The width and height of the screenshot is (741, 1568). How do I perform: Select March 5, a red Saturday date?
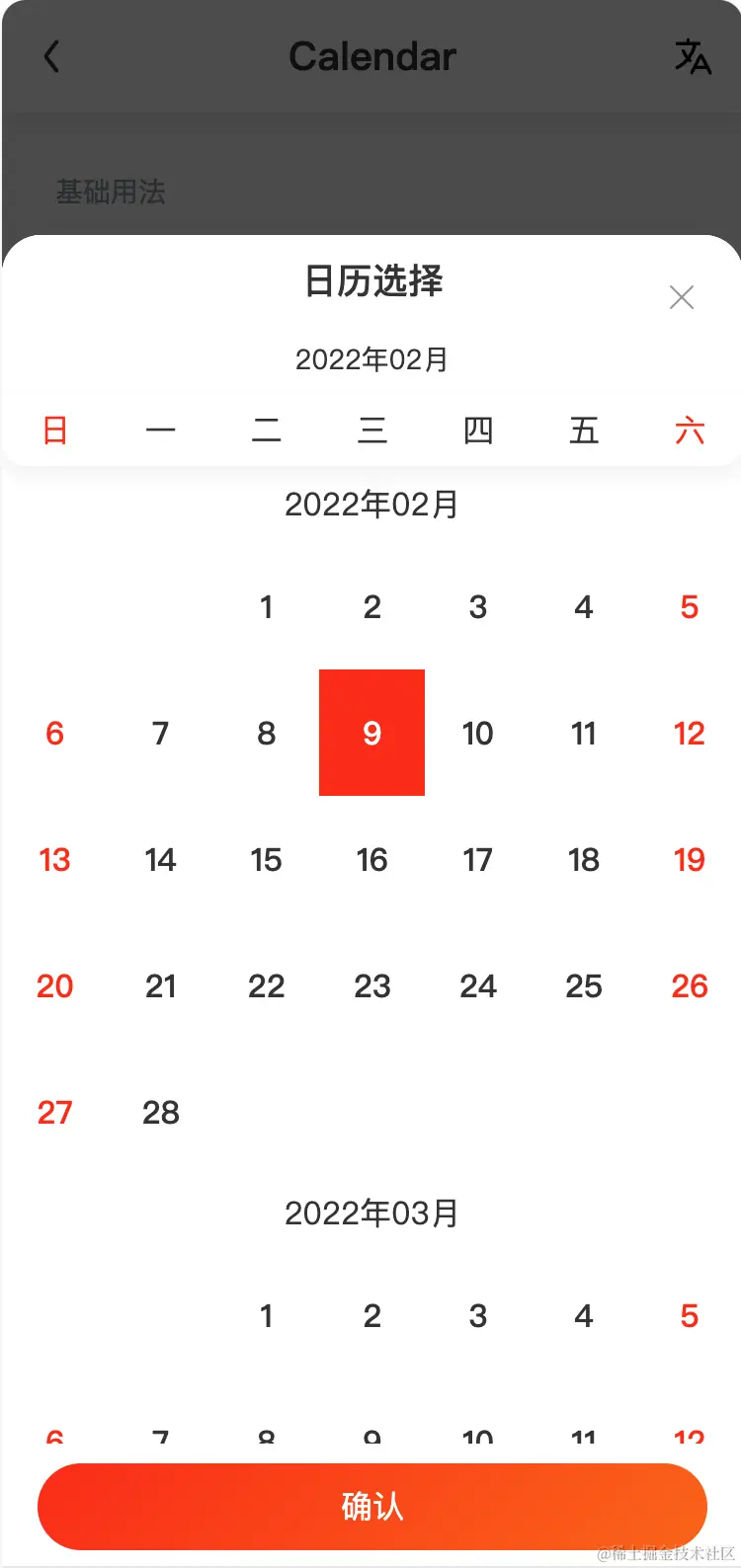pos(689,1315)
